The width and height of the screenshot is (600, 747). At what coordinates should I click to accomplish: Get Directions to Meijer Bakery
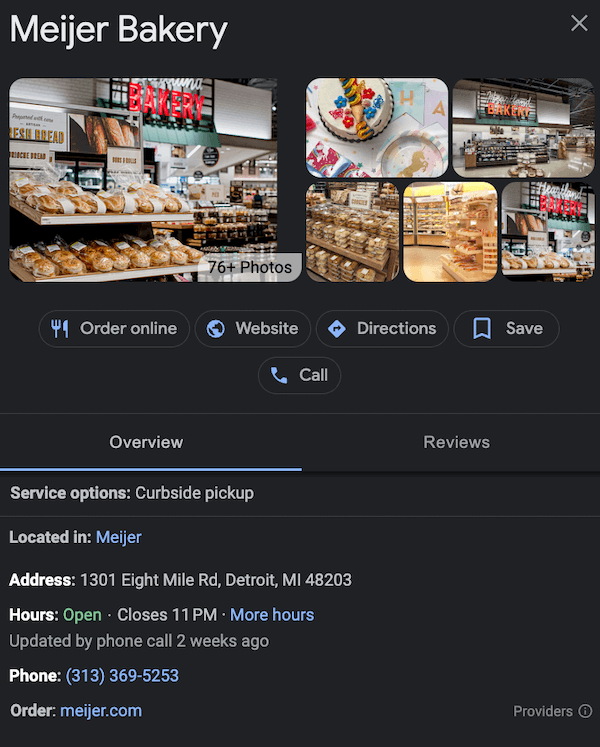click(x=382, y=328)
